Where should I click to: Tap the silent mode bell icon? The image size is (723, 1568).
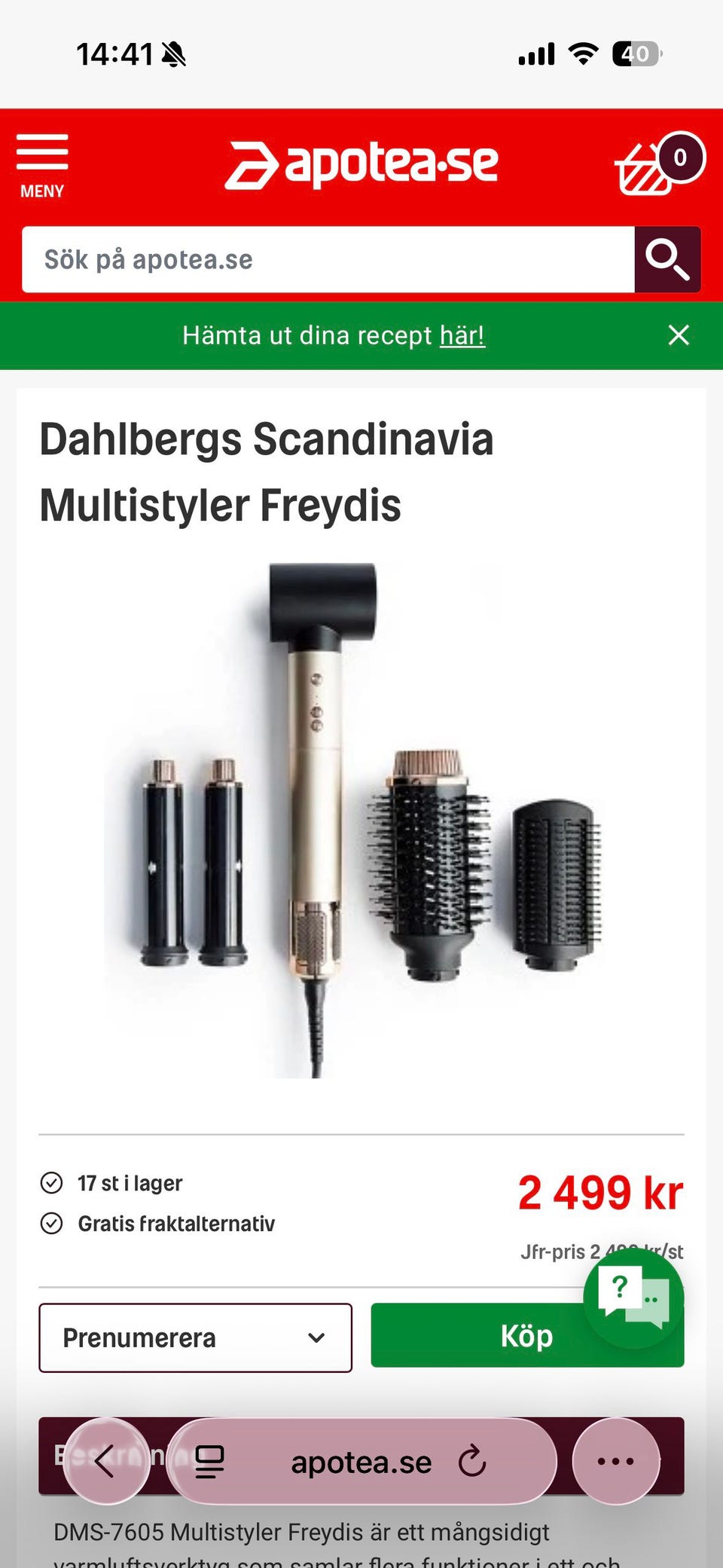point(175,55)
